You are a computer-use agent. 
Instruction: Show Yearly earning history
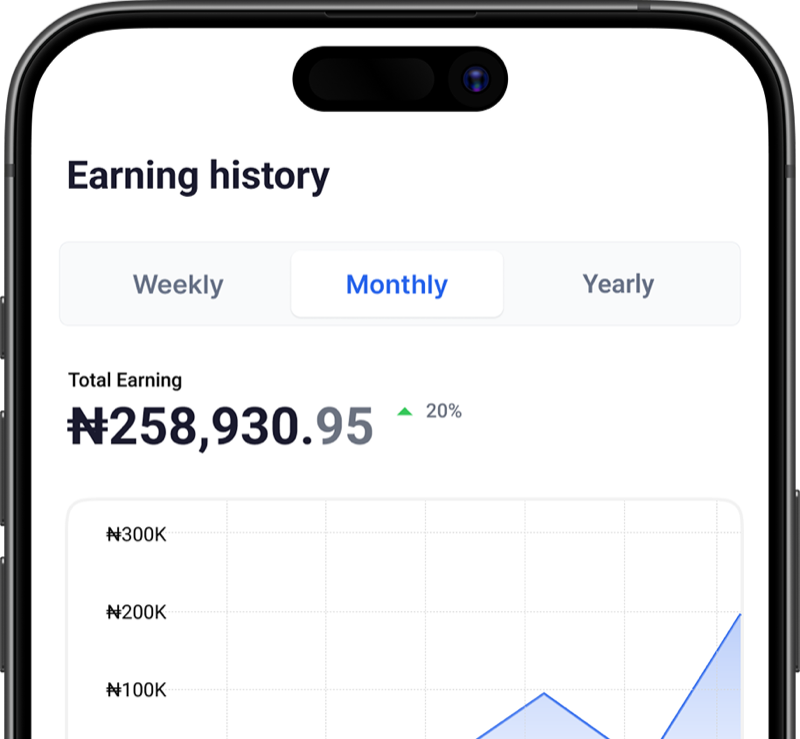tap(618, 284)
